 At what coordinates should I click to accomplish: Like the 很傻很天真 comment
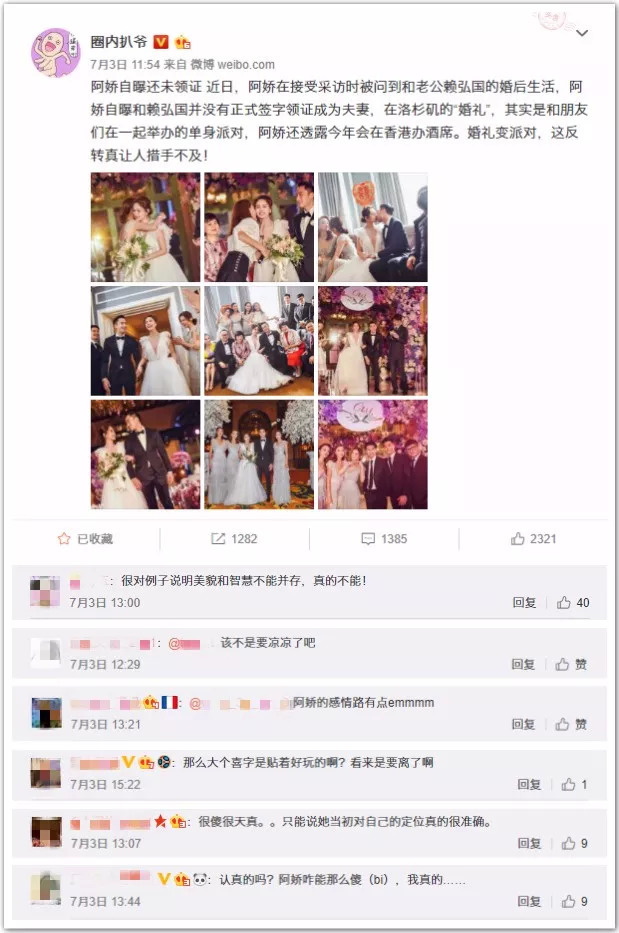(573, 844)
